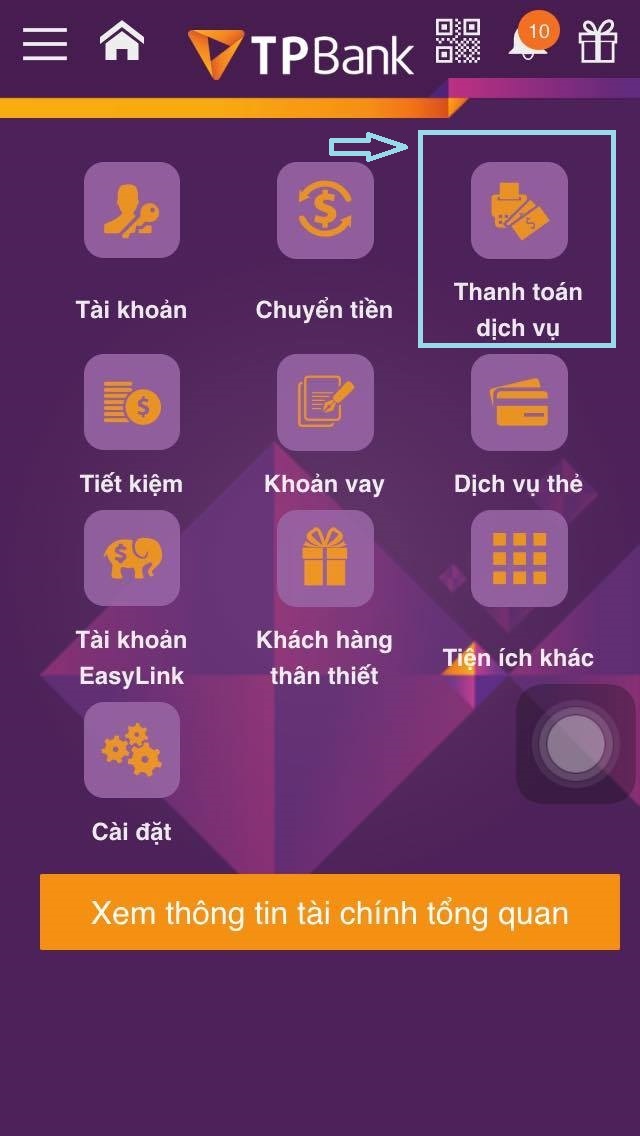Open Tiết kiệm savings

pos(131,403)
